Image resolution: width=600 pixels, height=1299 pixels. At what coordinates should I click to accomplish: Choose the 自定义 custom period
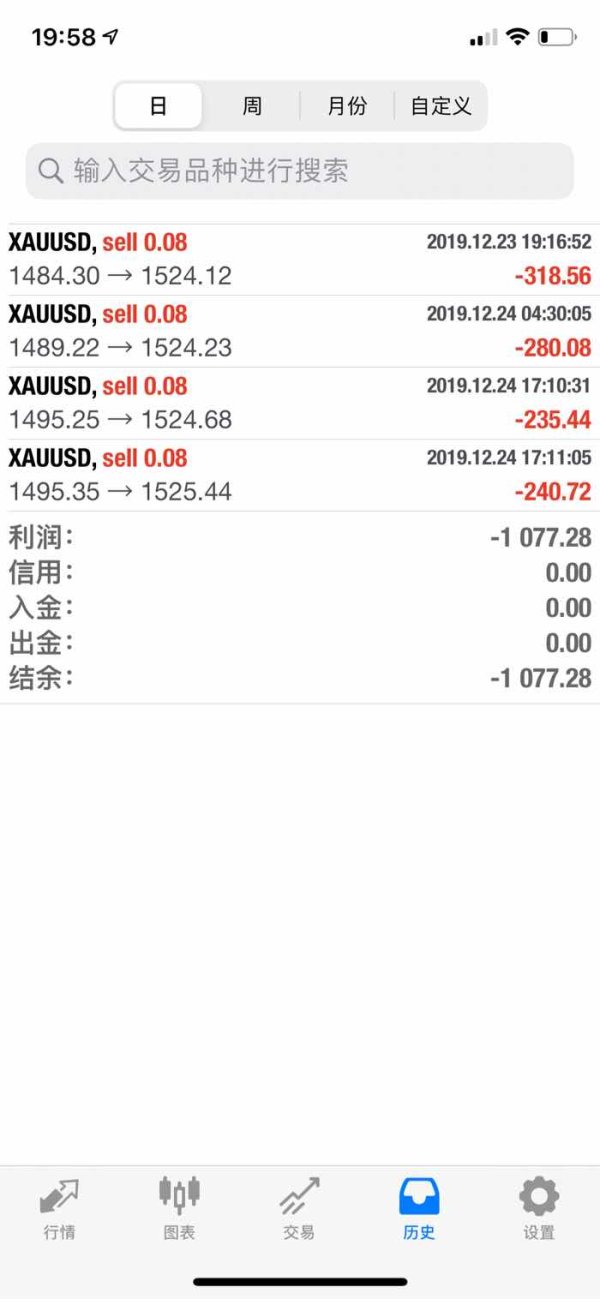(x=441, y=106)
